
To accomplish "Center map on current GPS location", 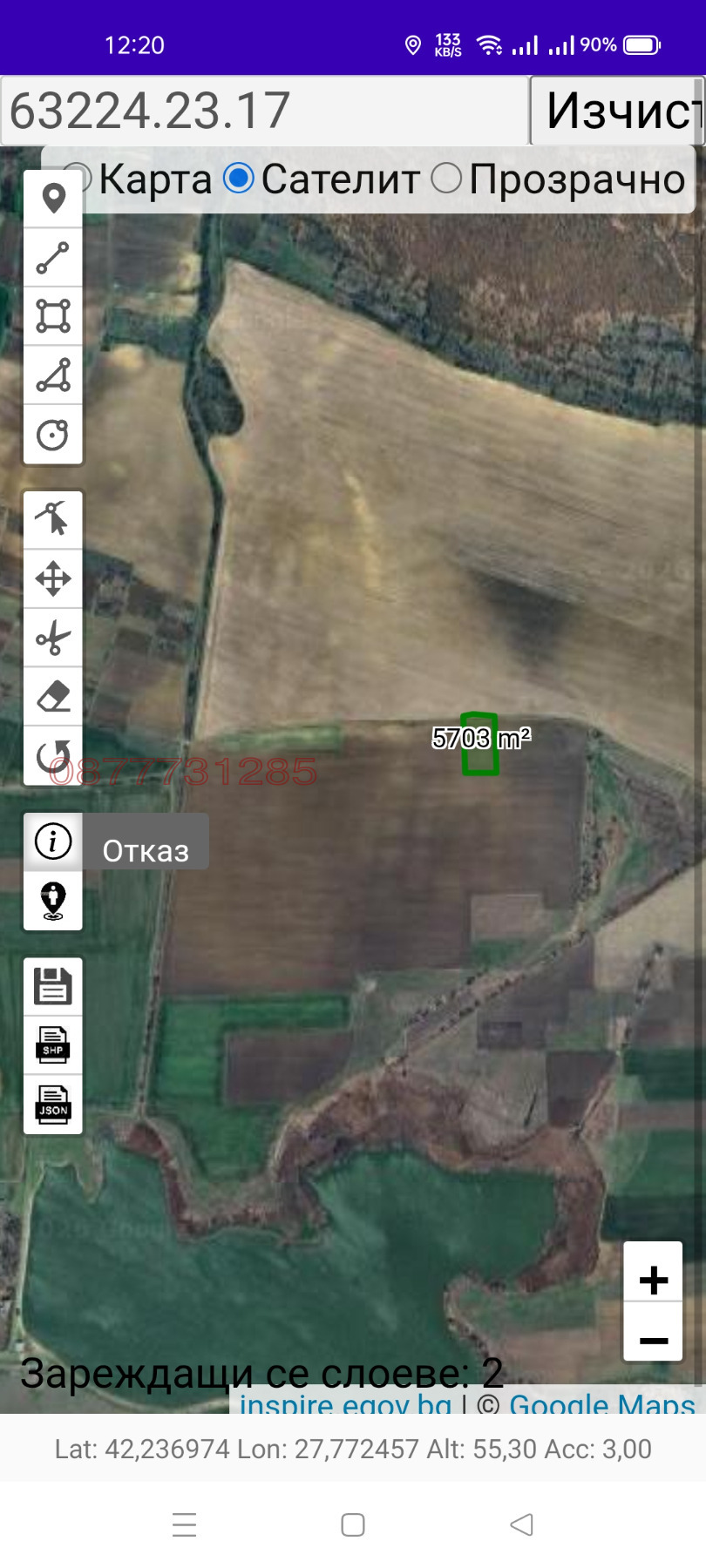I will coord(52,901).
